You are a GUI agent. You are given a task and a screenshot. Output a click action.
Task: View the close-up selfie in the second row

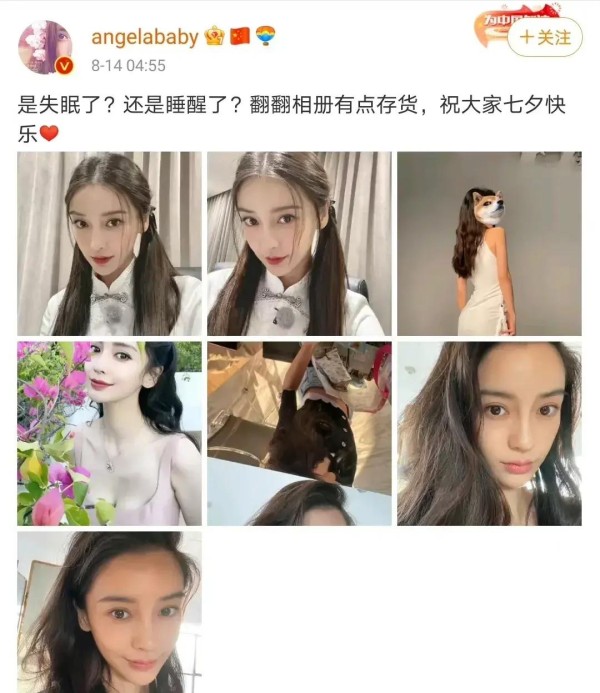click(489, 433)
